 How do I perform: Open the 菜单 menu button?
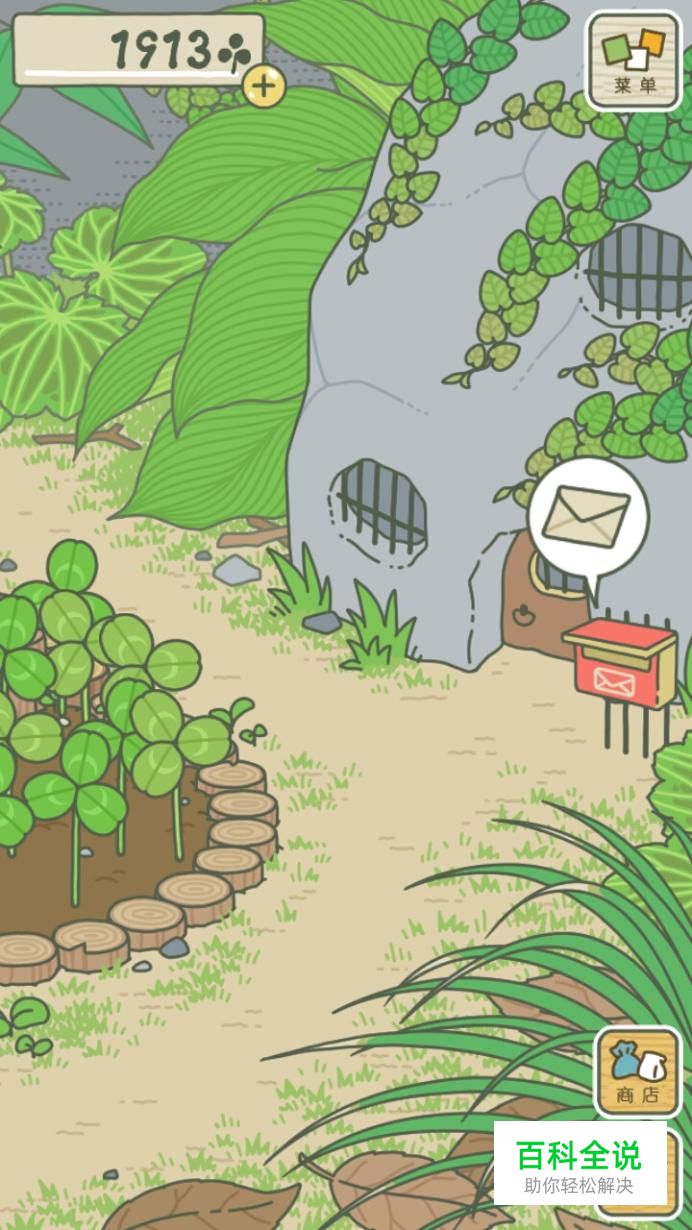point(633,60)
